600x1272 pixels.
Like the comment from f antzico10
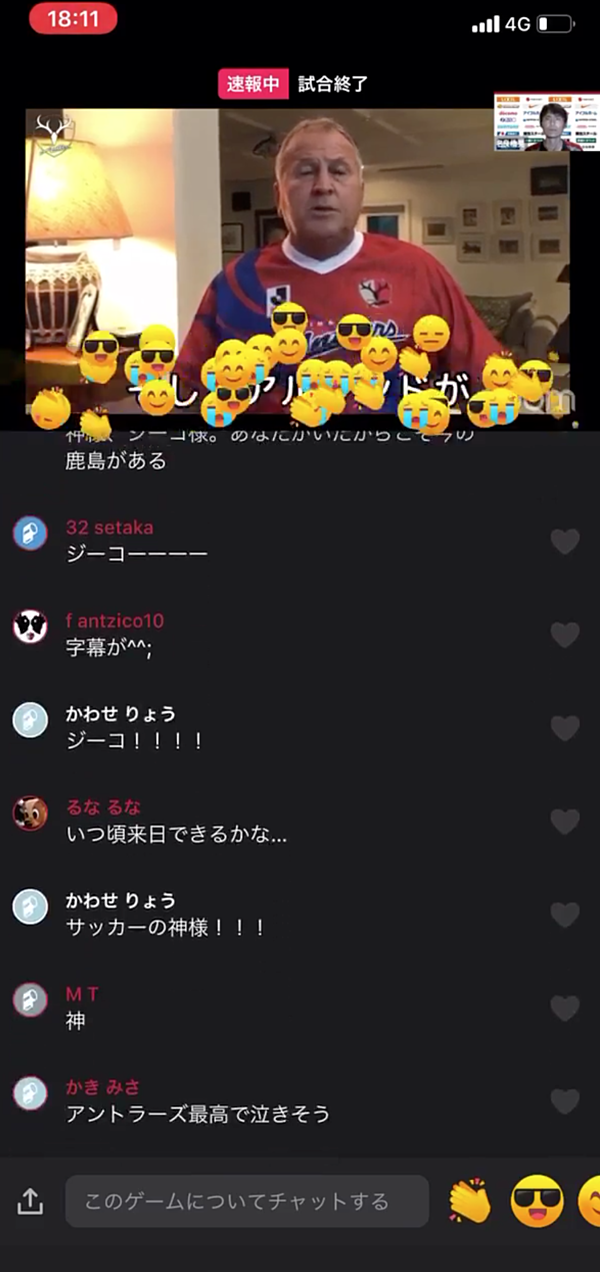click(x=565, y=635)
